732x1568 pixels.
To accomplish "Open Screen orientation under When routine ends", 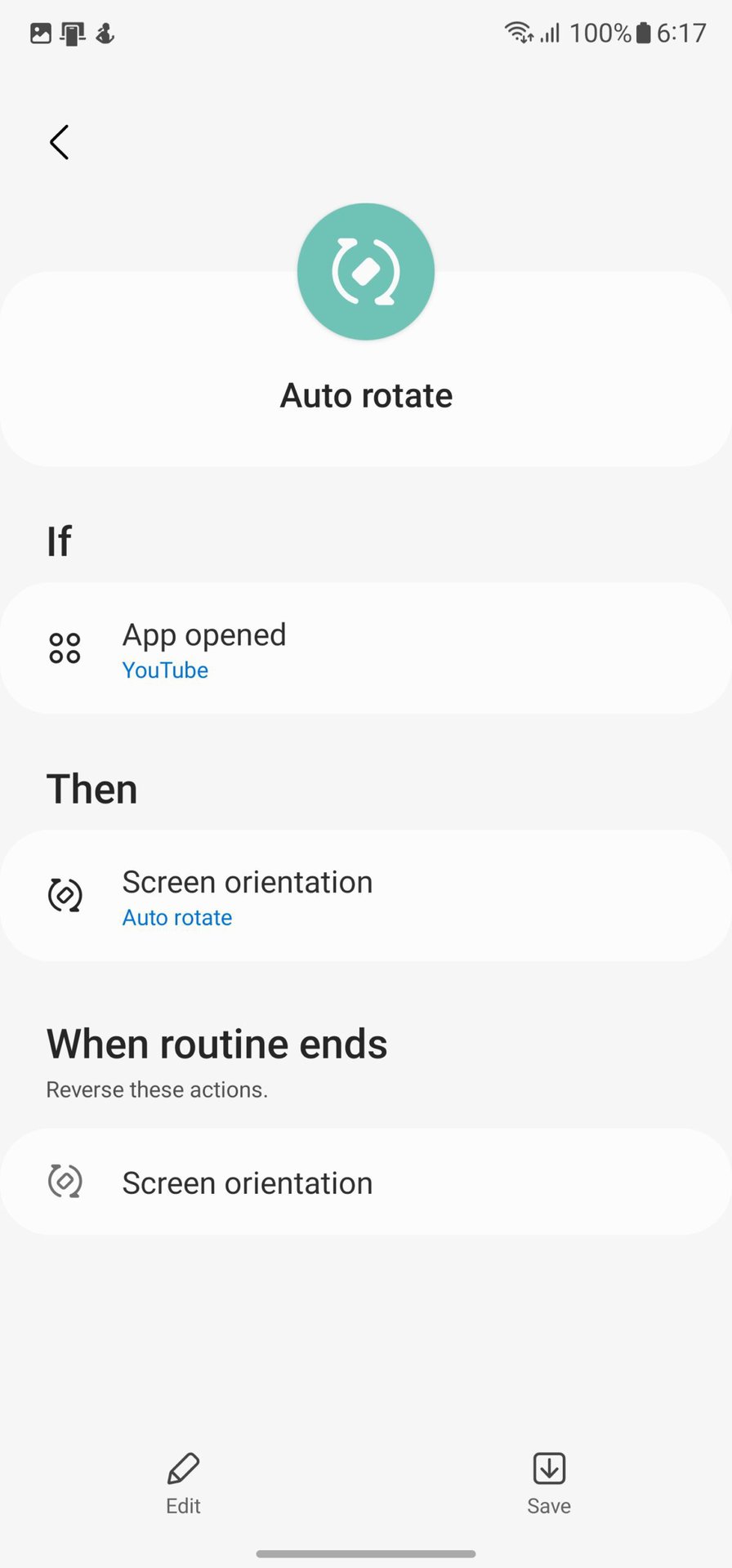I will pyautogui.click(x=365, y=1182).
